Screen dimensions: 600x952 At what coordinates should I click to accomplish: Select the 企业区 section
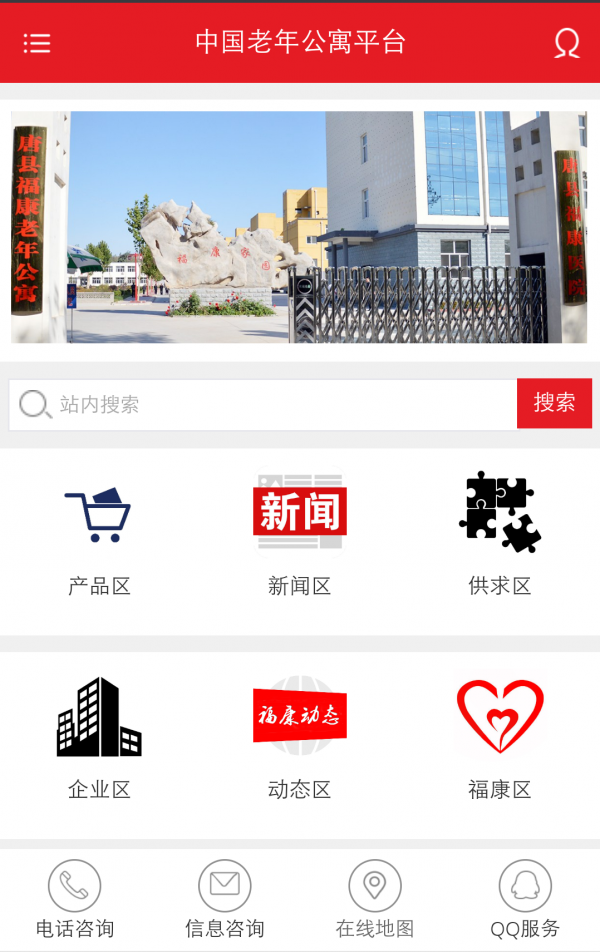[x=99, y=740]
